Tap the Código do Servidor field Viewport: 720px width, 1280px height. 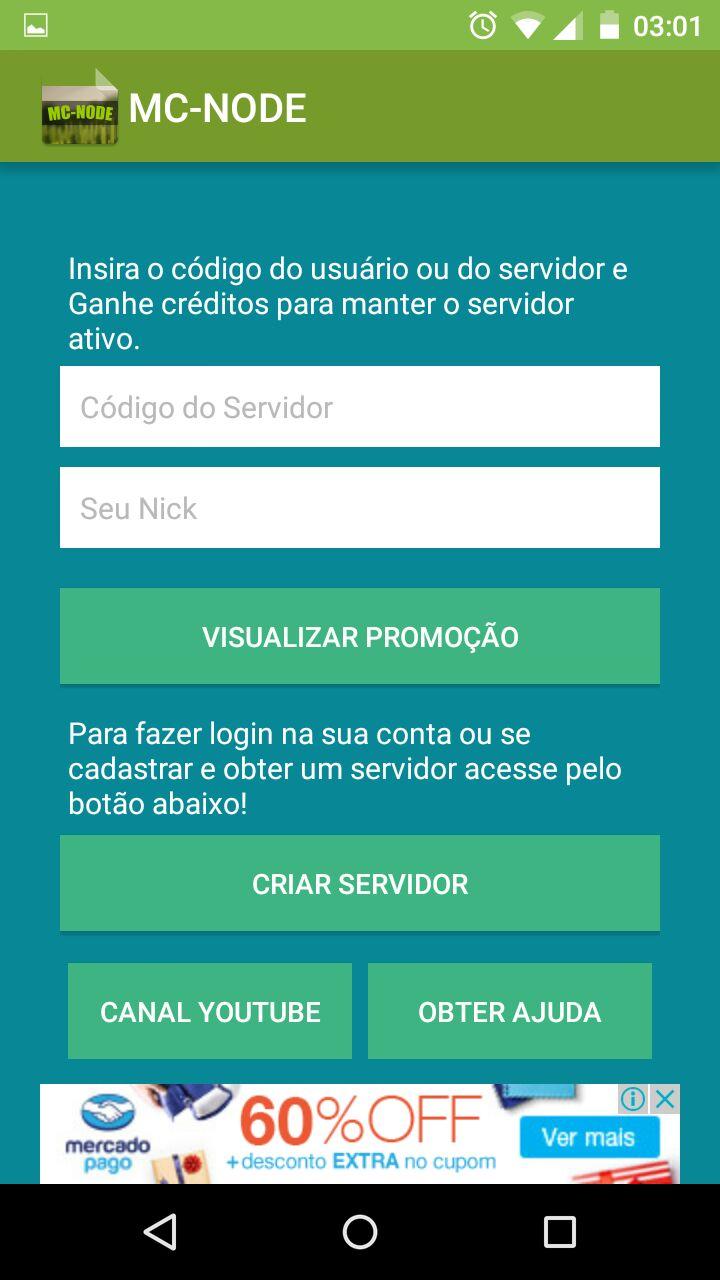pos(360,407)
